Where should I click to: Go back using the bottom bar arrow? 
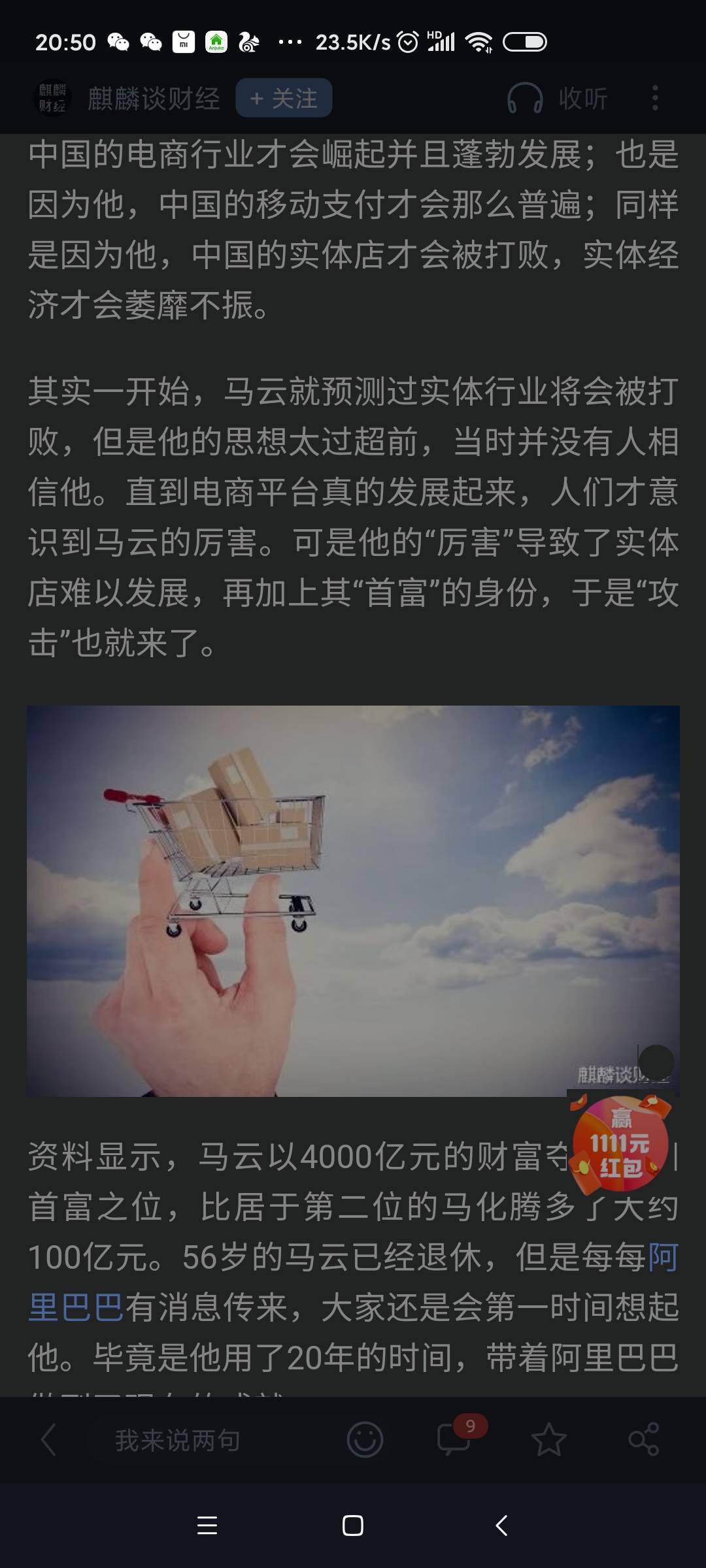(x=49, y=1440)
